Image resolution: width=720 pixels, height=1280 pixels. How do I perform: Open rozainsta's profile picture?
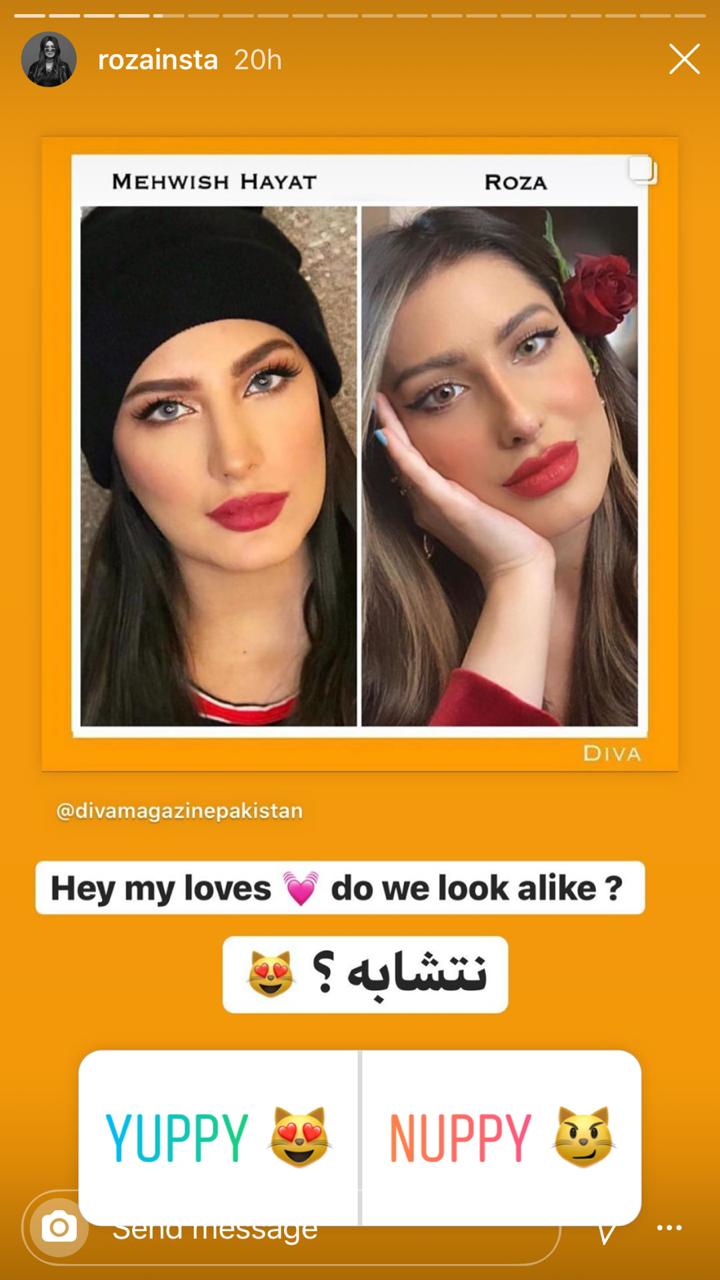(x=49, y=59)
